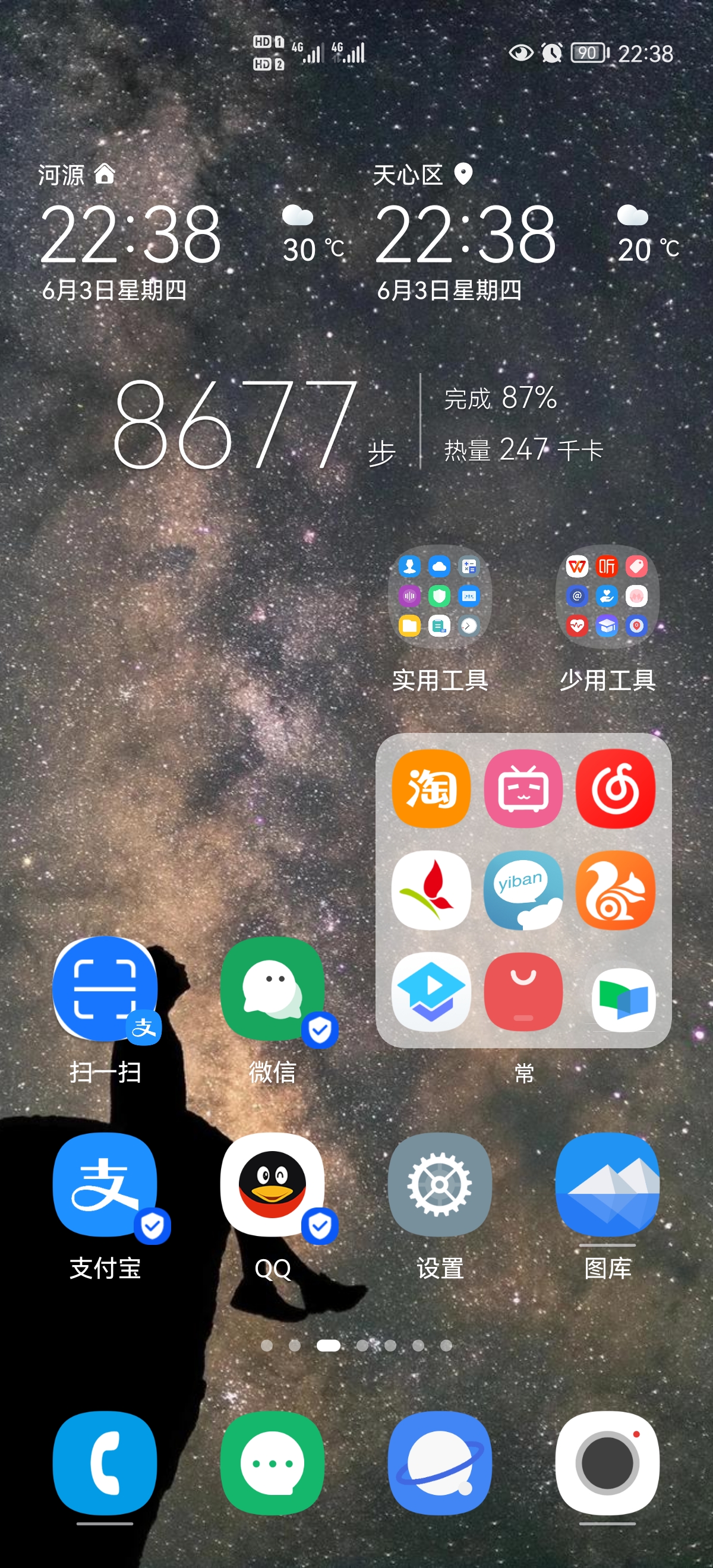Launch UC Browser app
This screenshot has width=713, height=1568.
click(x=616, y=890)
